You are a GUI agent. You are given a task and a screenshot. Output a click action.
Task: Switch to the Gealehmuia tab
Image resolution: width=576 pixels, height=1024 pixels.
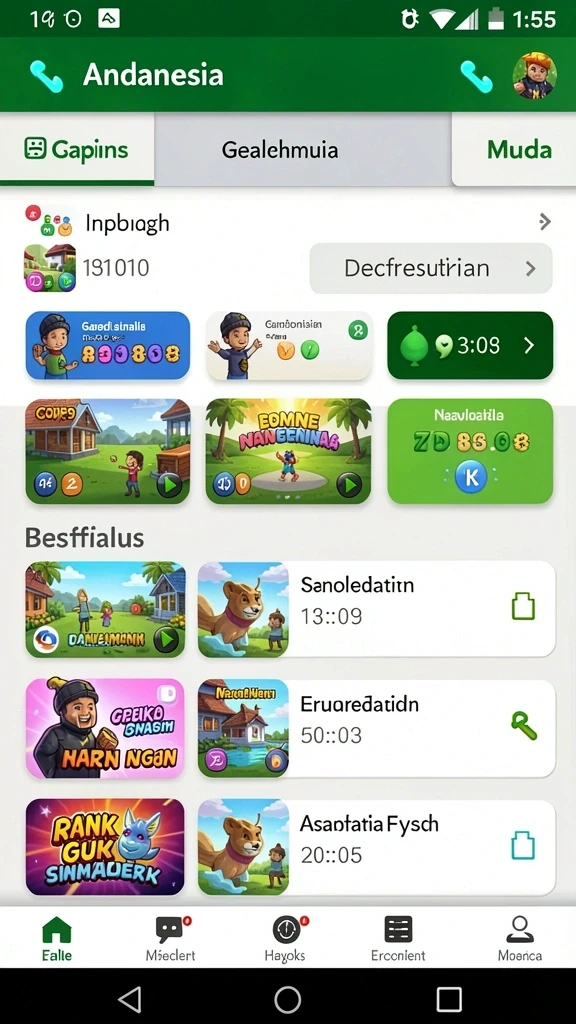point(280,150)
